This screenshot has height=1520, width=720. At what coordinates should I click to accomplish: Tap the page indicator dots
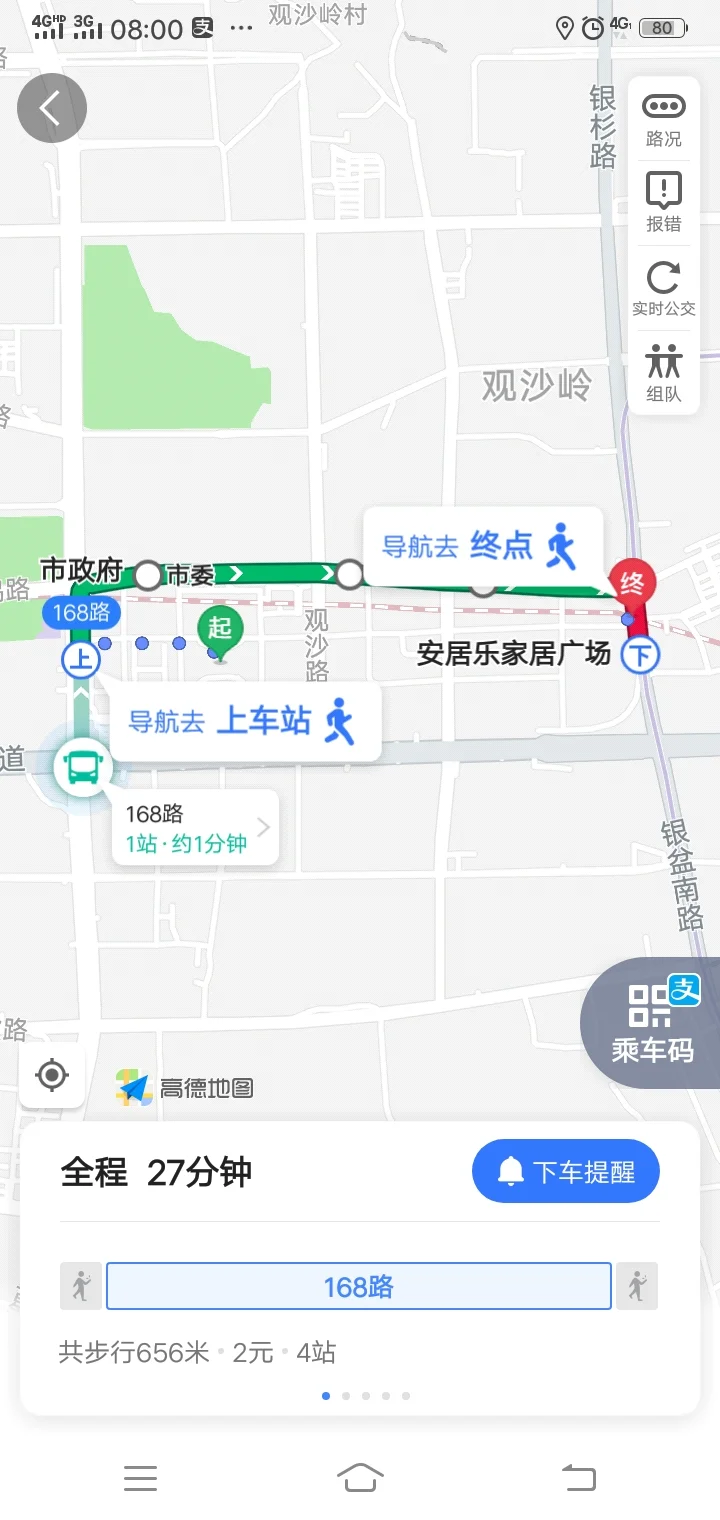[x=365, y=1395]
